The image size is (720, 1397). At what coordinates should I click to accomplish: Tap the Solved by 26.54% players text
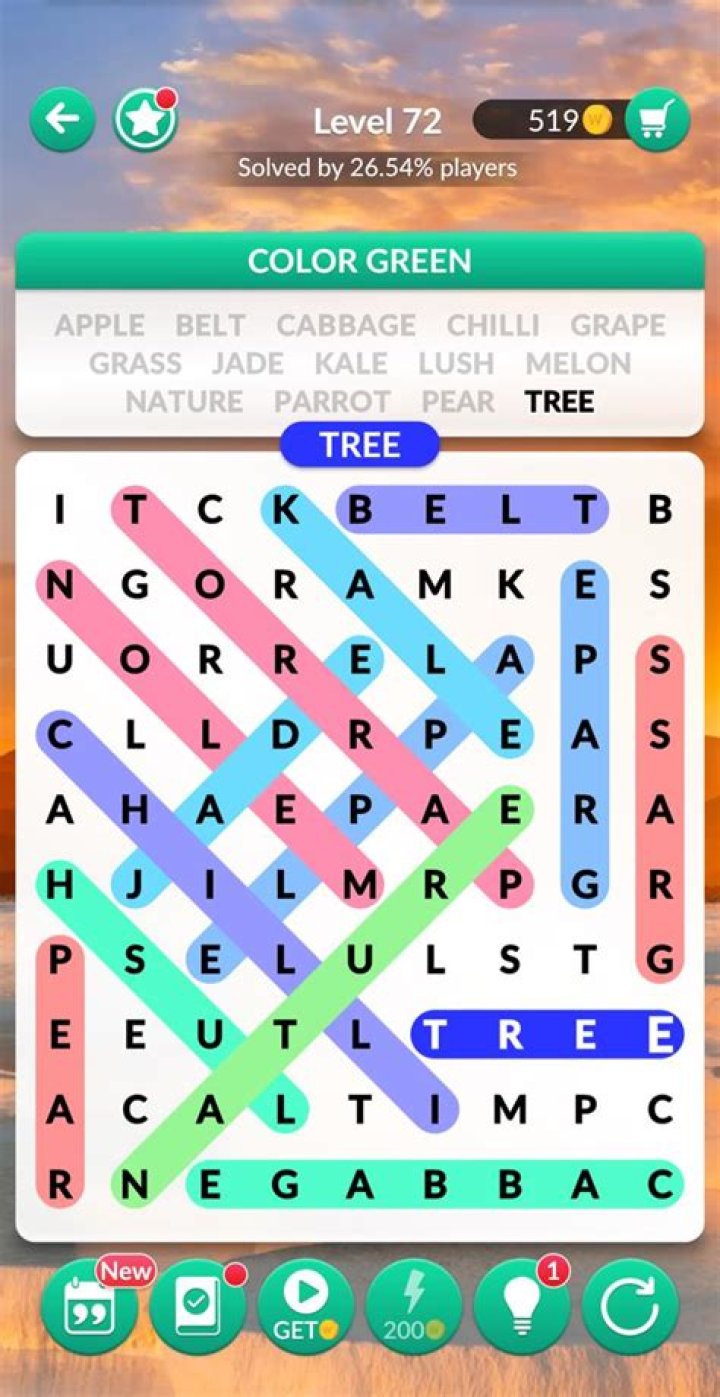(x=377, y=167)
